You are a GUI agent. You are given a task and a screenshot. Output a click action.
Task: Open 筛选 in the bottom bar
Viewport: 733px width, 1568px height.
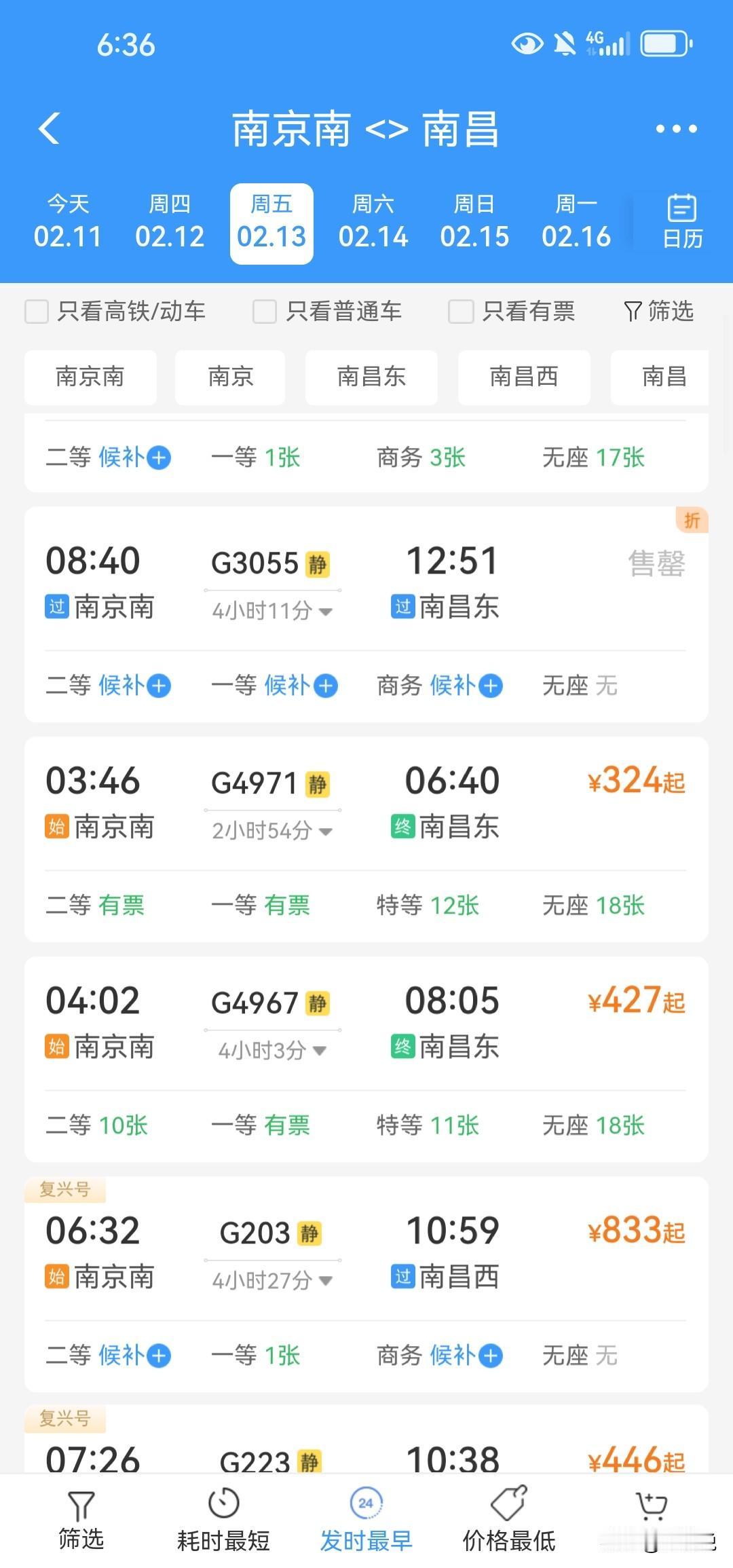(x=81, y=1520)
